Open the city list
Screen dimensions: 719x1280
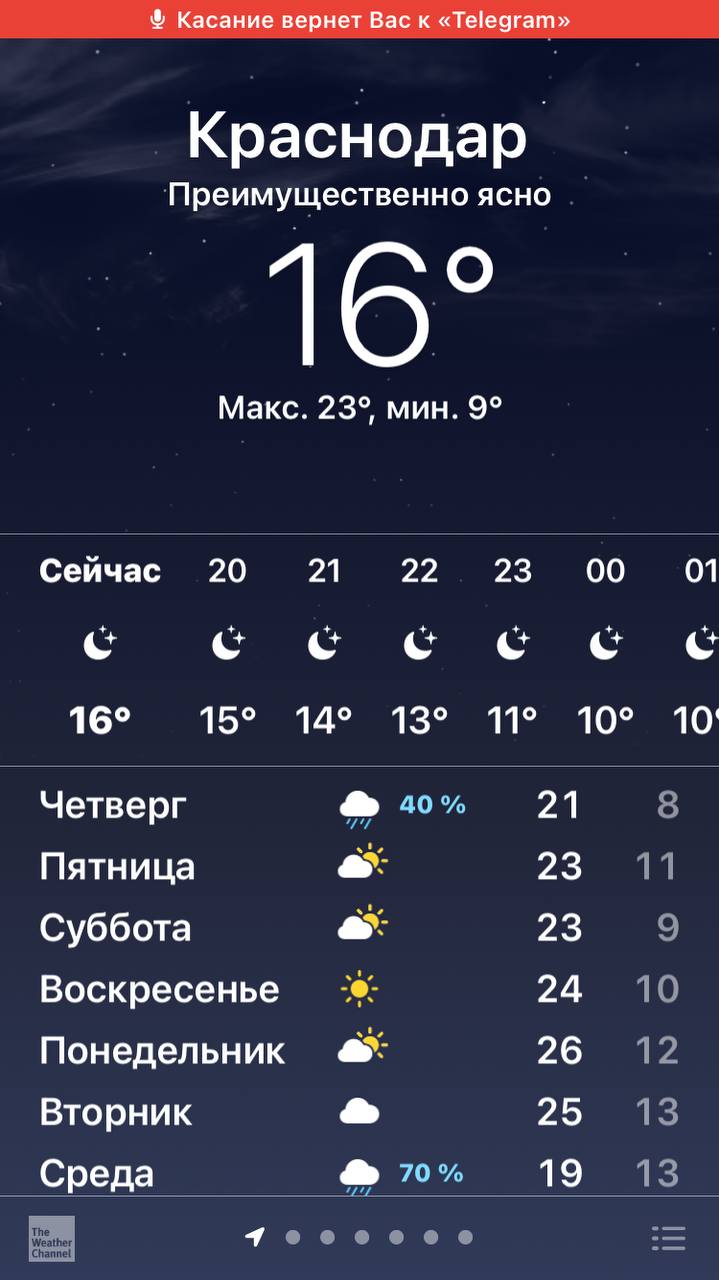[668, 1238]
